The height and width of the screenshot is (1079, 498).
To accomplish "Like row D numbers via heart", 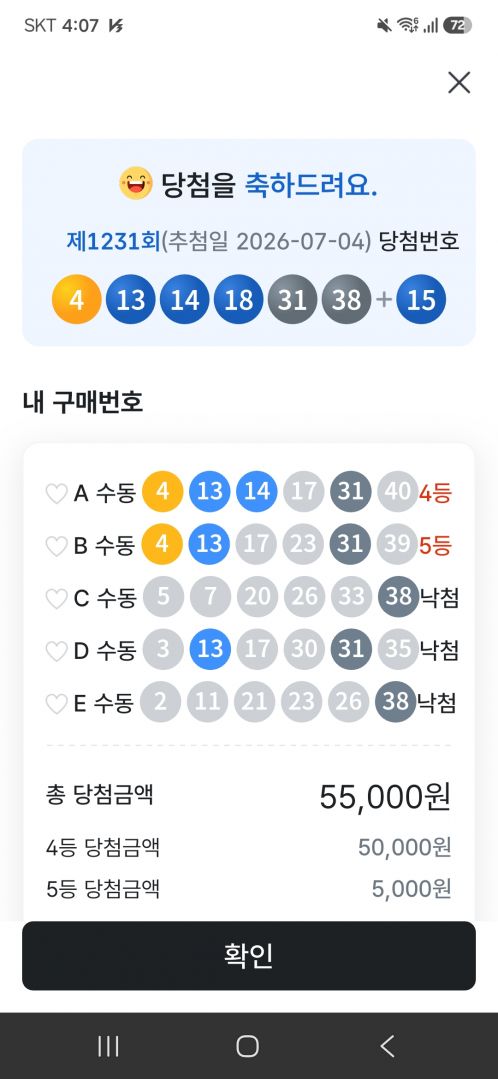I will 56,650.
